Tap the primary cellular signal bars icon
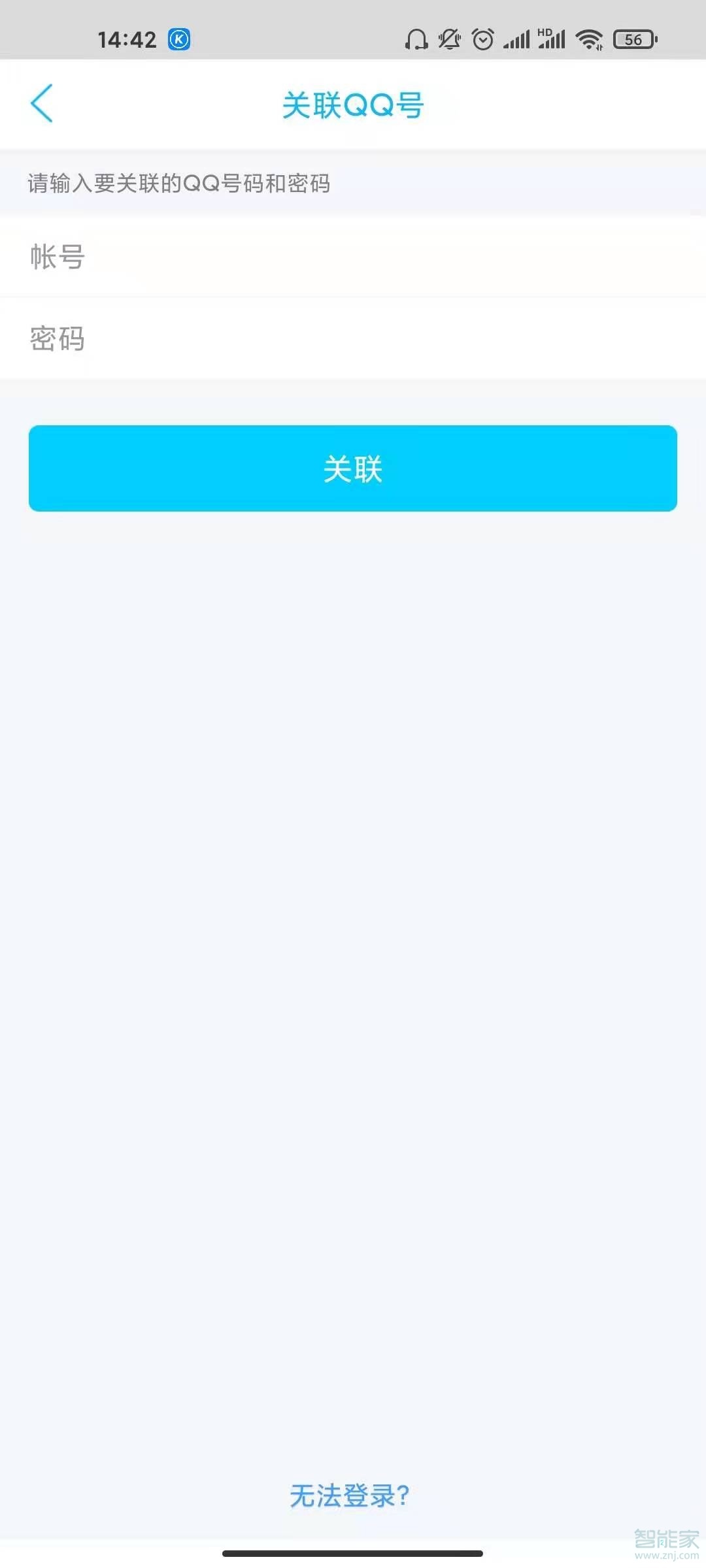This screenshot has height=1568, width=706. (517, 40)
